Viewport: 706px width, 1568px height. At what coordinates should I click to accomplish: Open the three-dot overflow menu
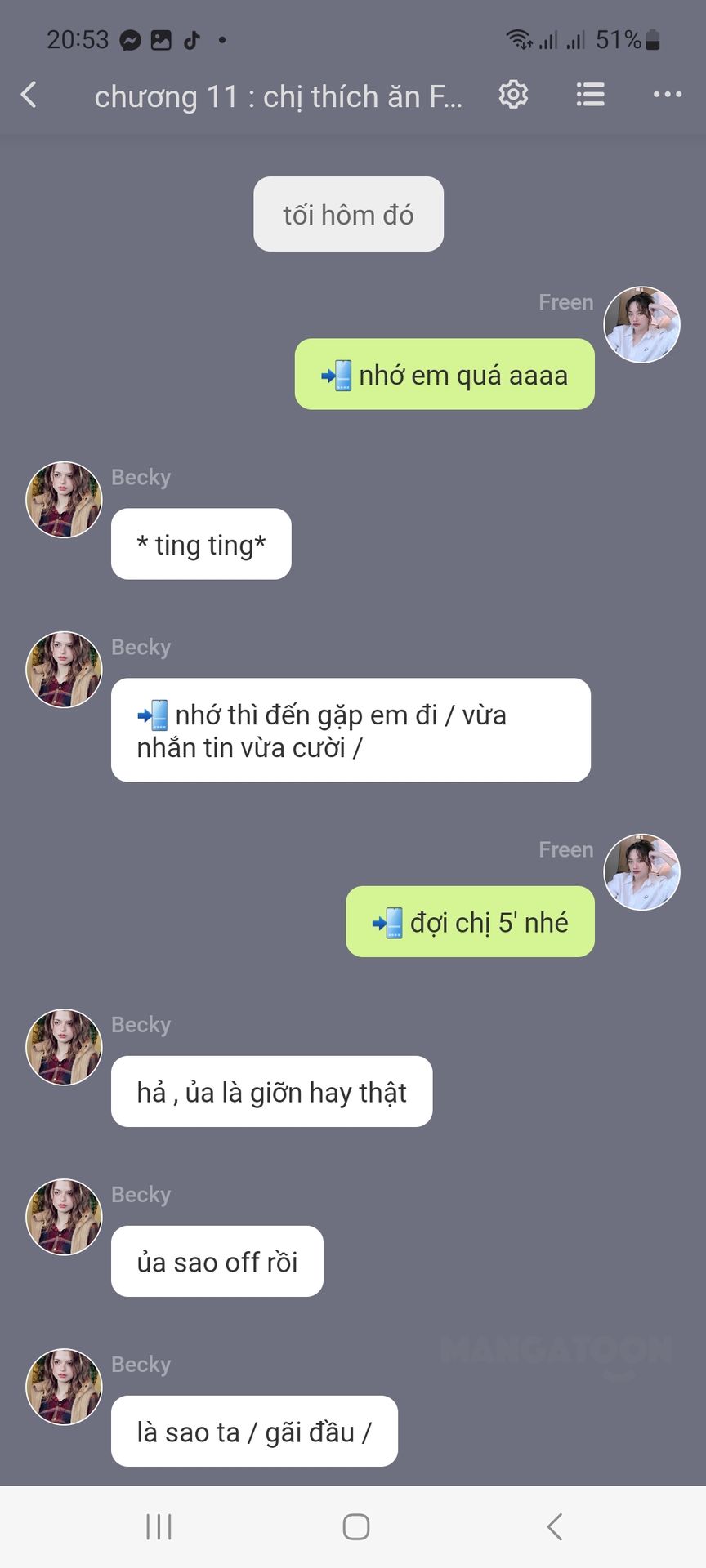point(667,95)
